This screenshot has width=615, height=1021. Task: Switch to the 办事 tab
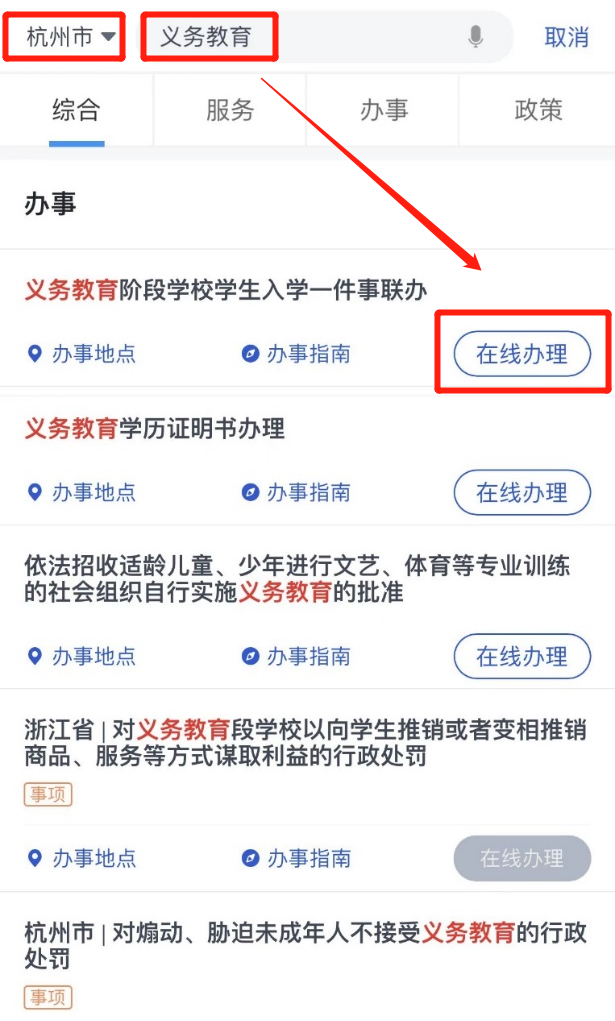[384, 110]
